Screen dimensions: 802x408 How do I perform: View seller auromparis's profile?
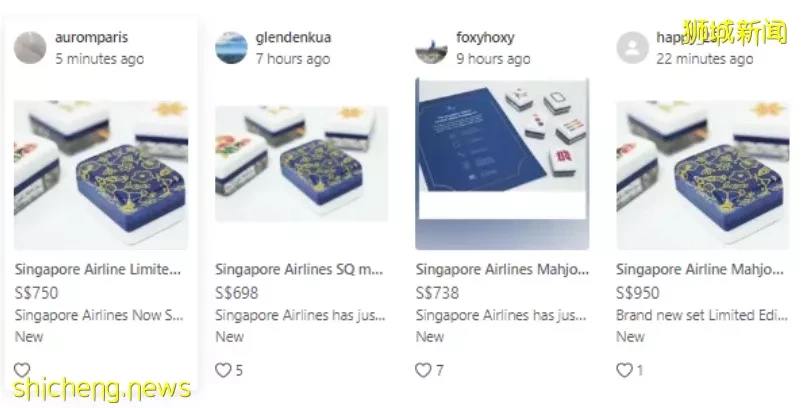[x=92, y=38]
